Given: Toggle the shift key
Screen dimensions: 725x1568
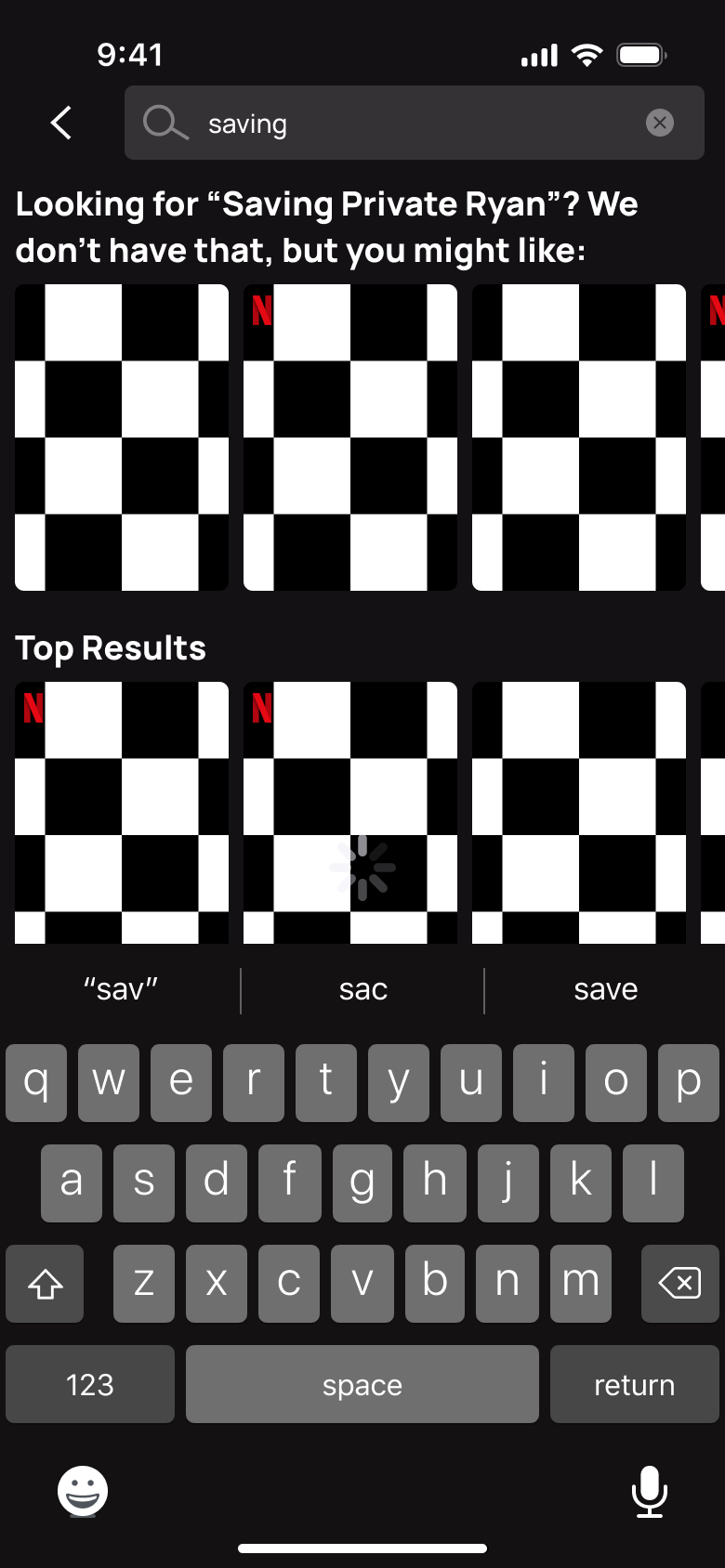Looking at the screenshot, I should coord(45,1284).
